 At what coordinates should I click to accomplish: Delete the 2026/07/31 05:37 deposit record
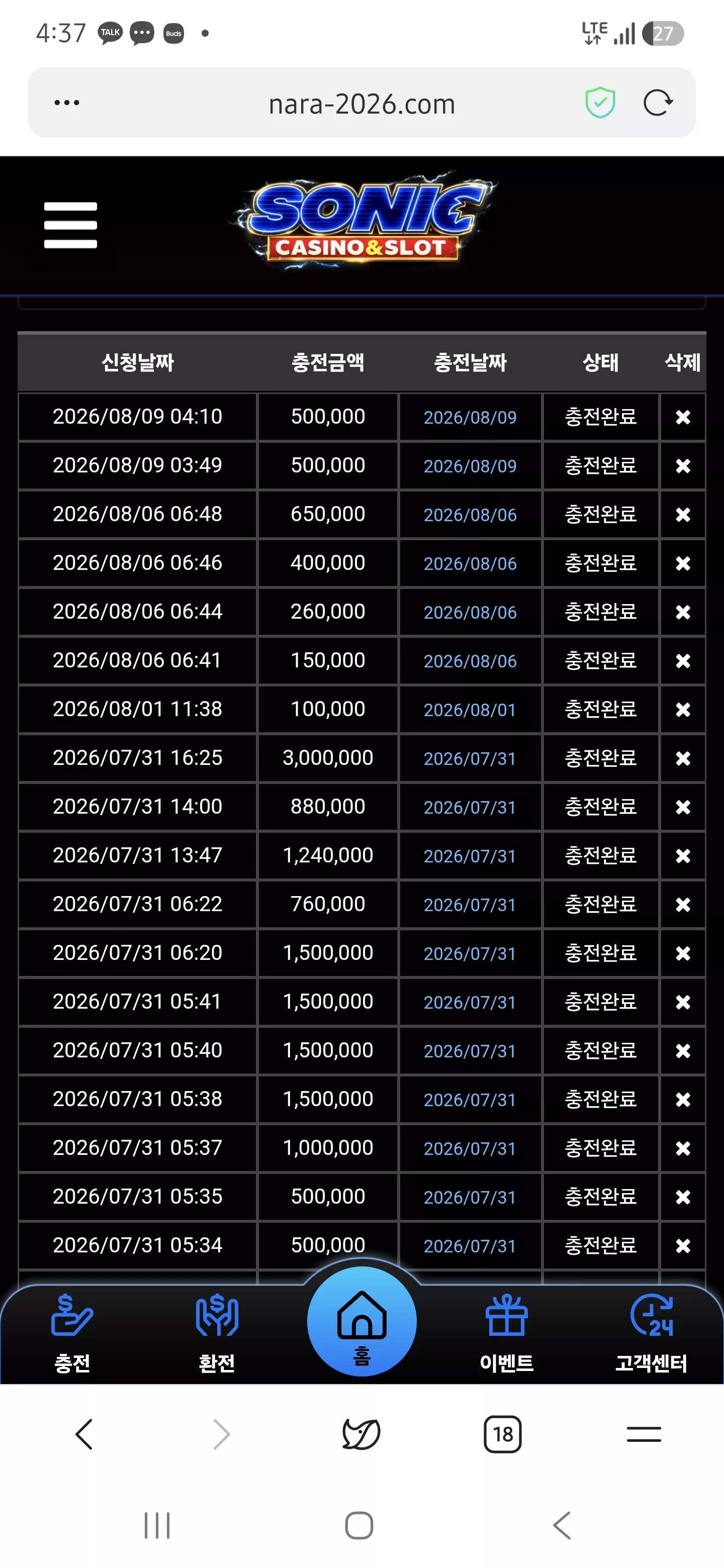[683, 1148]
